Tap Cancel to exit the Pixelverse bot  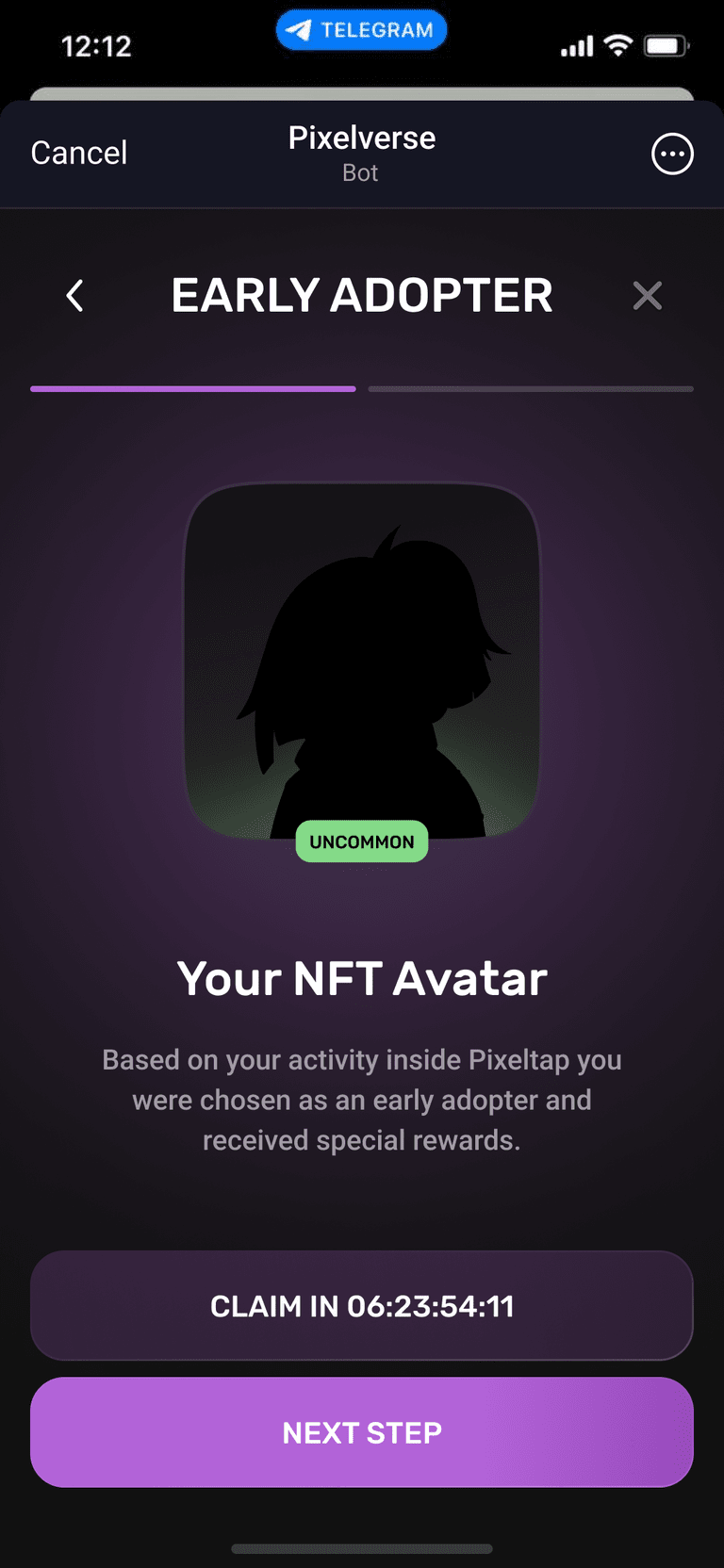[x=79, y=153]
